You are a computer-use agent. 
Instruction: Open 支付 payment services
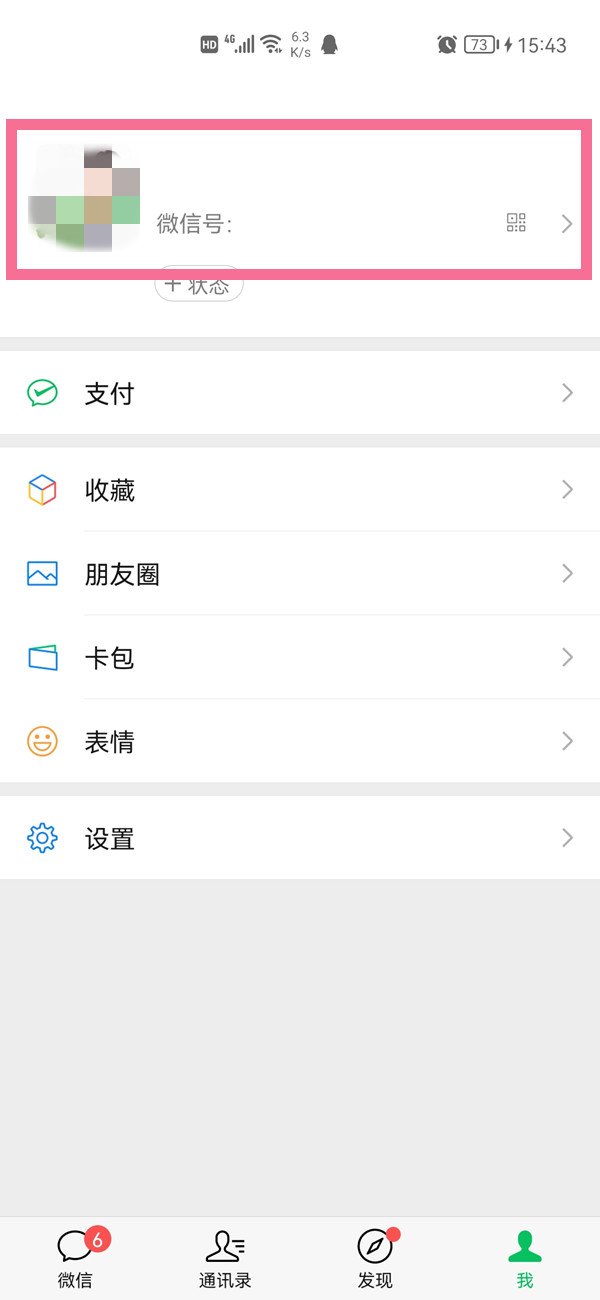pos(300,393)
